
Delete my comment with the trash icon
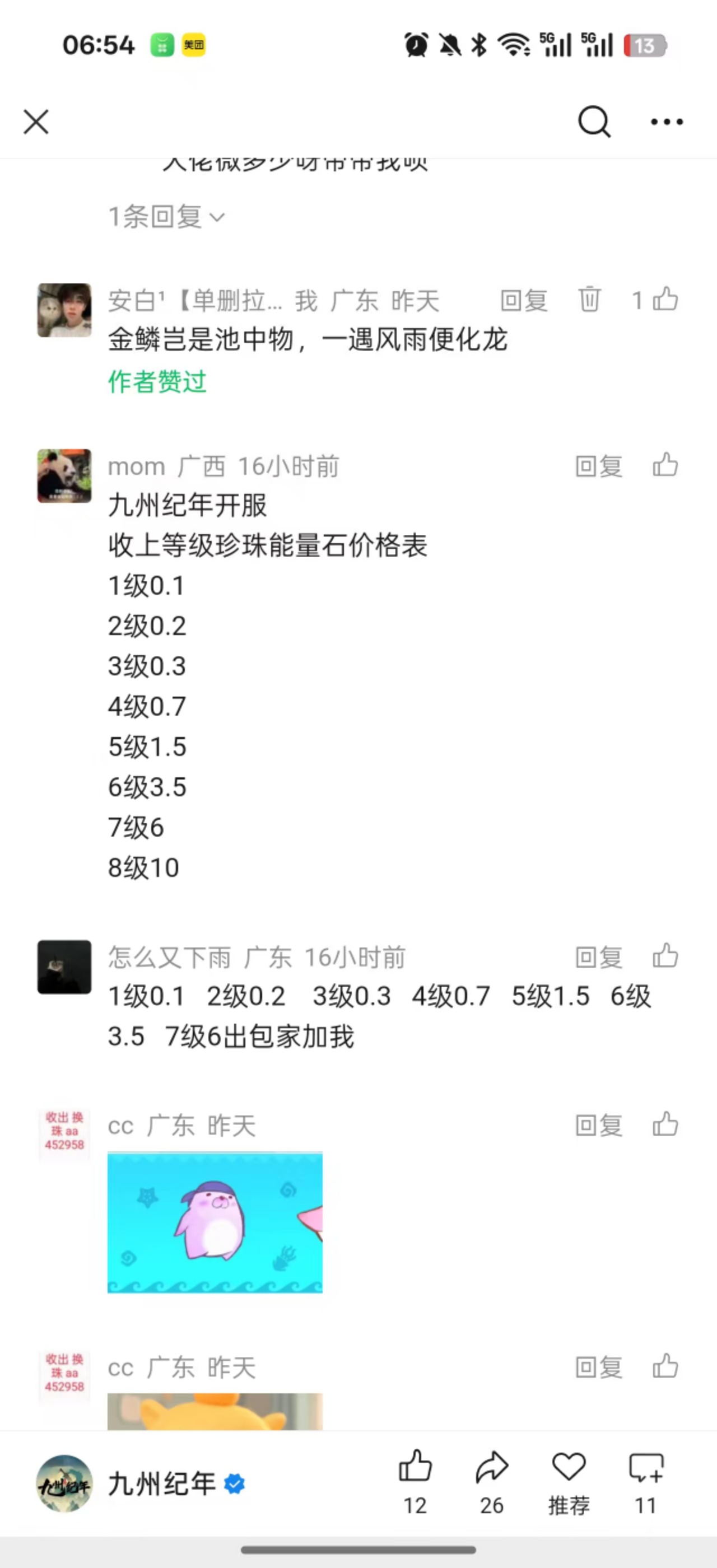[589, 300]
